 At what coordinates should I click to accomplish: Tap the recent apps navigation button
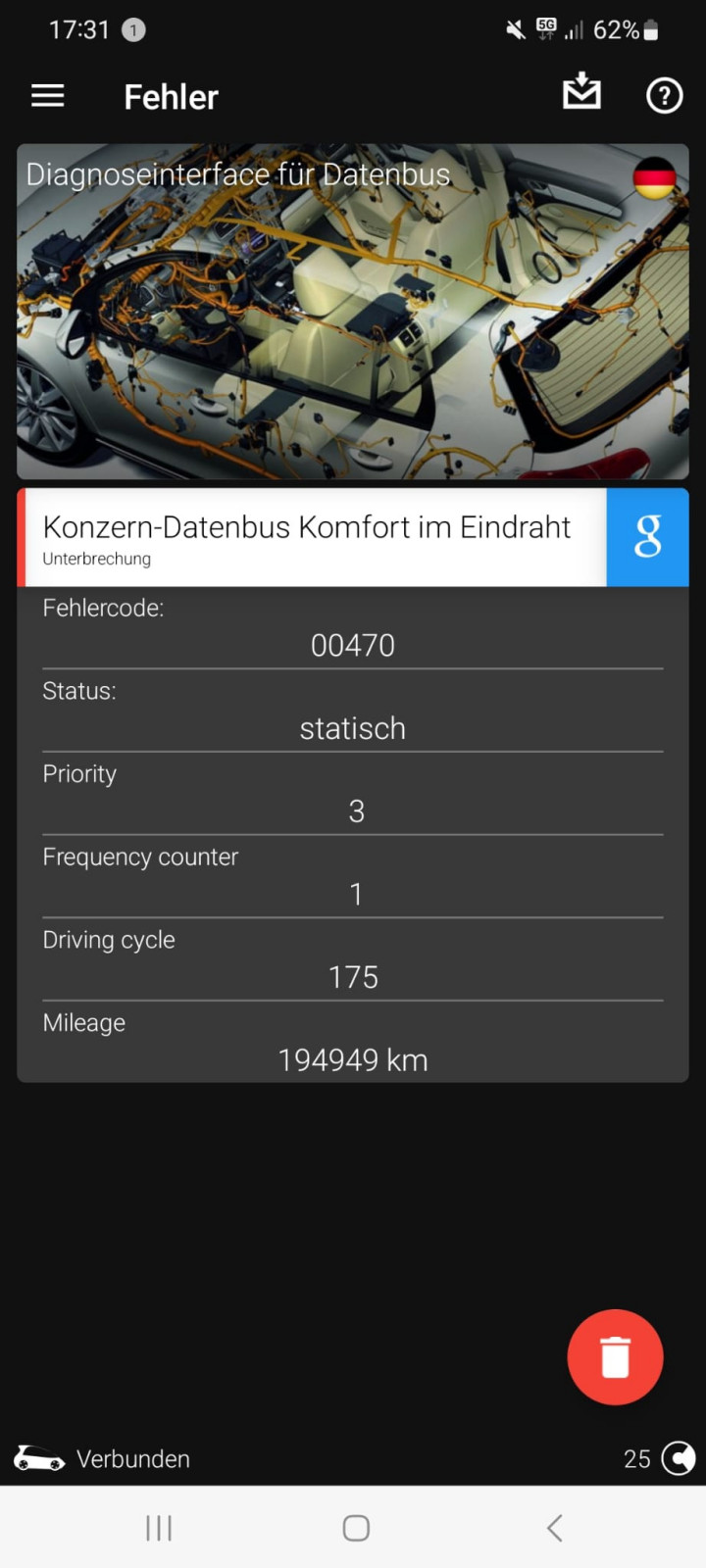pos(158,1527)
